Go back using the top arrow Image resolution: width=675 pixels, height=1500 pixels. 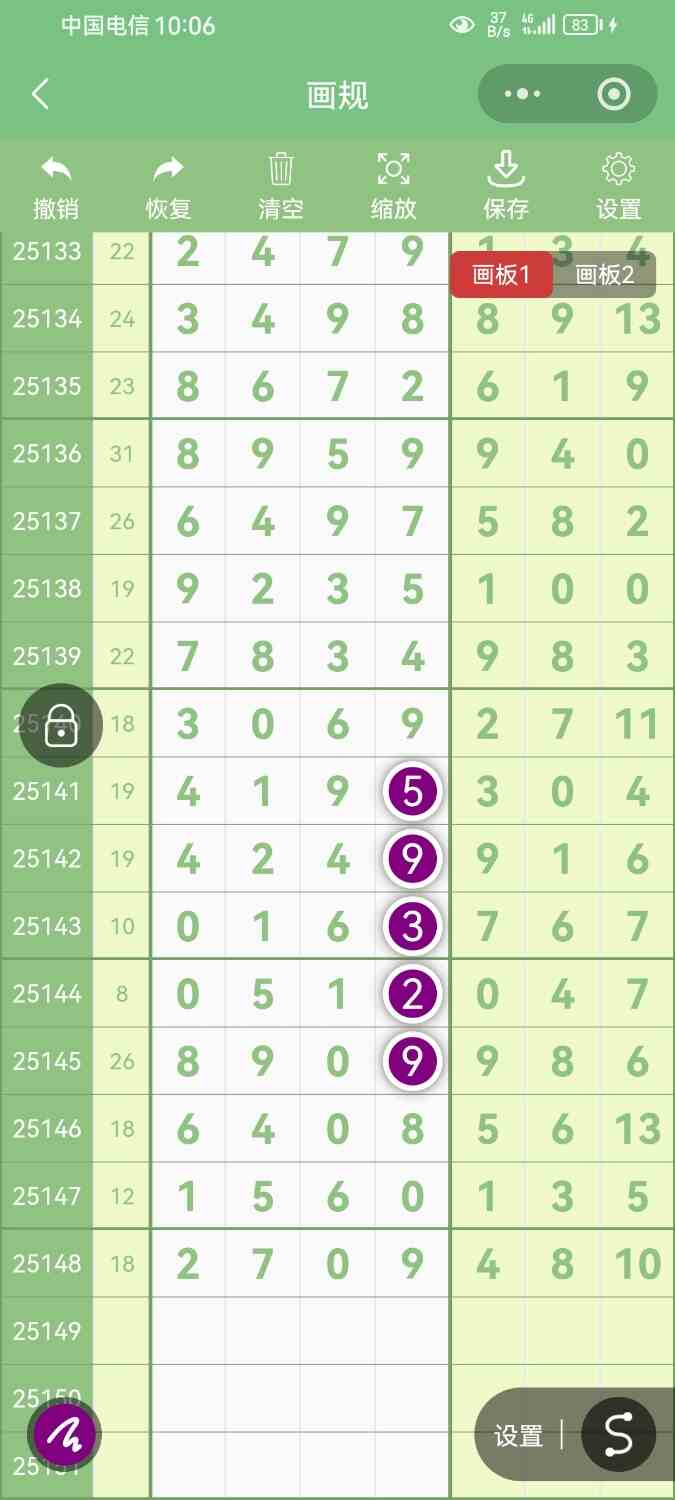coord(40,95)
